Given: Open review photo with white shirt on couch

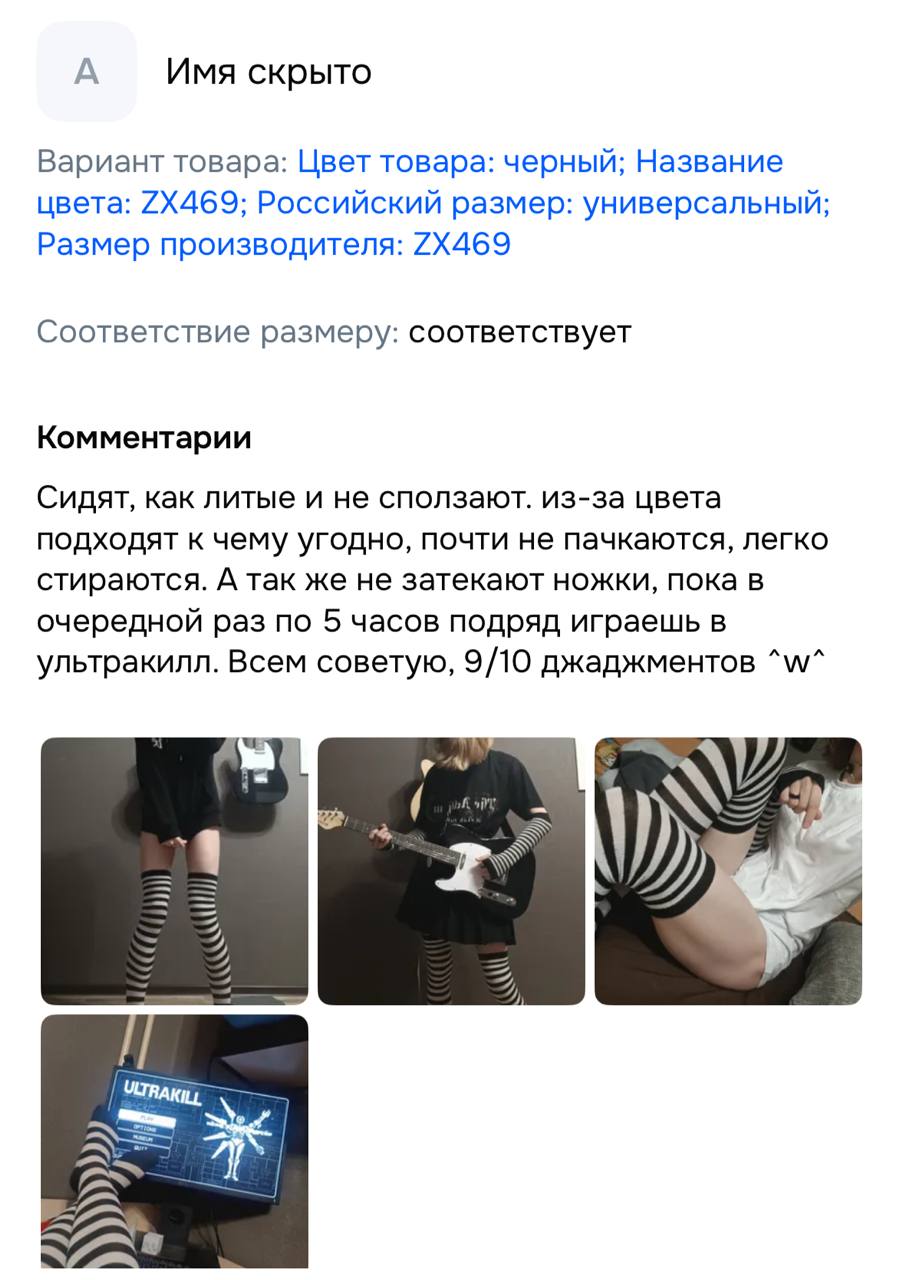Looking at the screenshot, I should coord(728,870).
